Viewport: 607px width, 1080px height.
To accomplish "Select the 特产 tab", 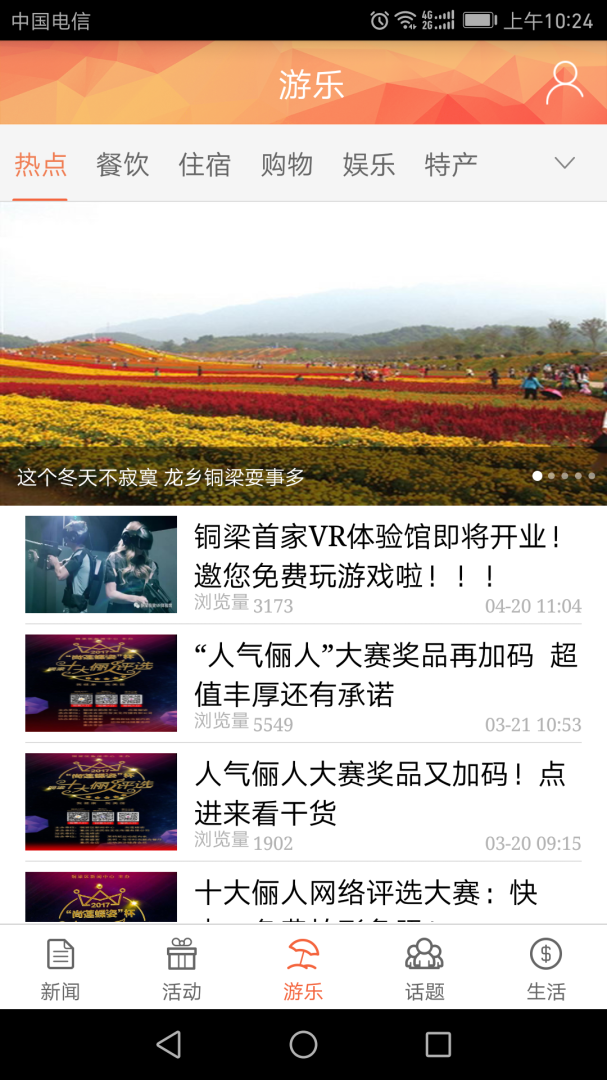I will [451, 164].
